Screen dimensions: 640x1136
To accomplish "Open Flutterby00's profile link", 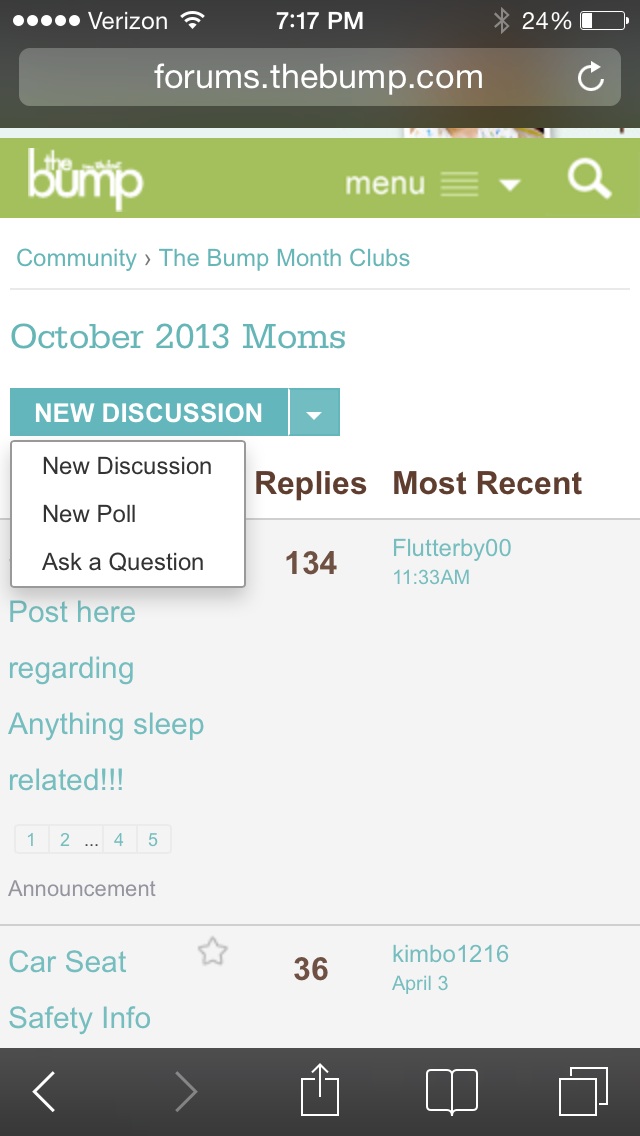I will tap(452, 548).
